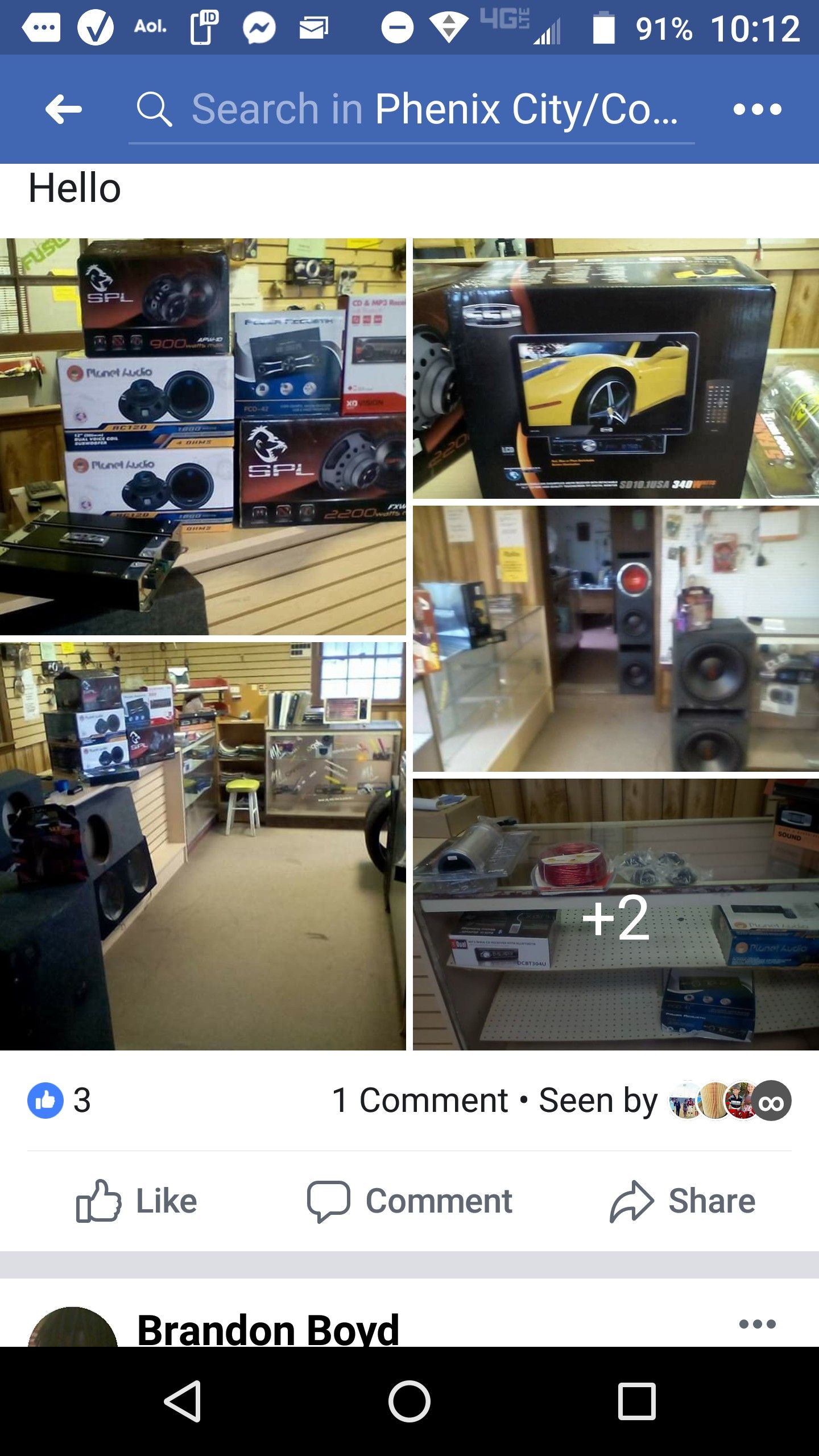Open the shop floor with stool photo
819x1456 pixels.
point(202,846)
